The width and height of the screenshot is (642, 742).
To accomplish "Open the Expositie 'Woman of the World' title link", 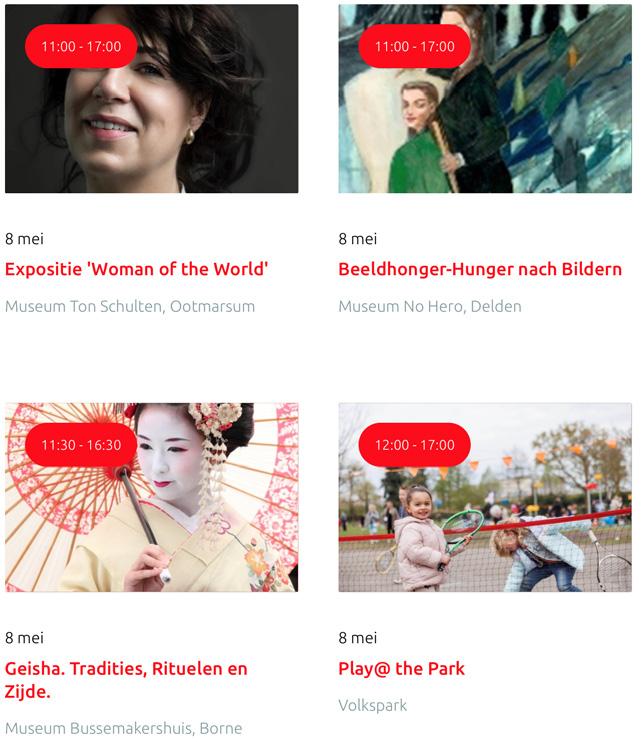I will coord(137,269).
